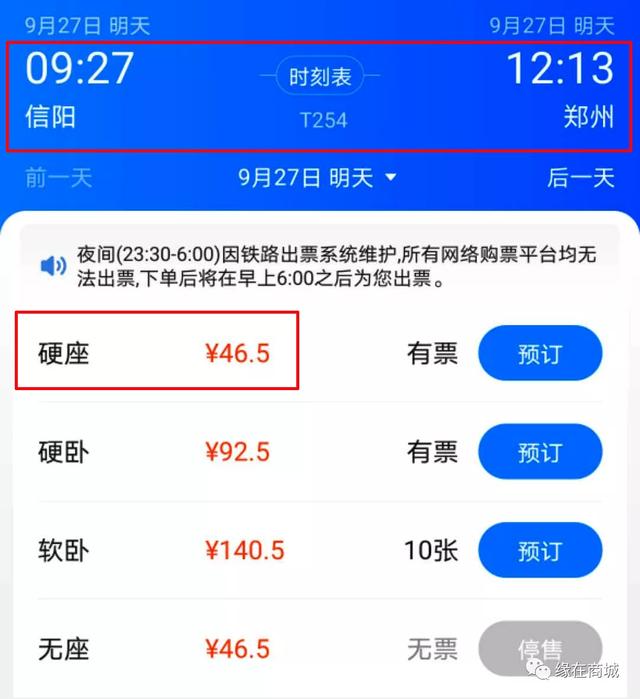
Task: Go to 后一天 next day
Action: [x=580, y=178]
